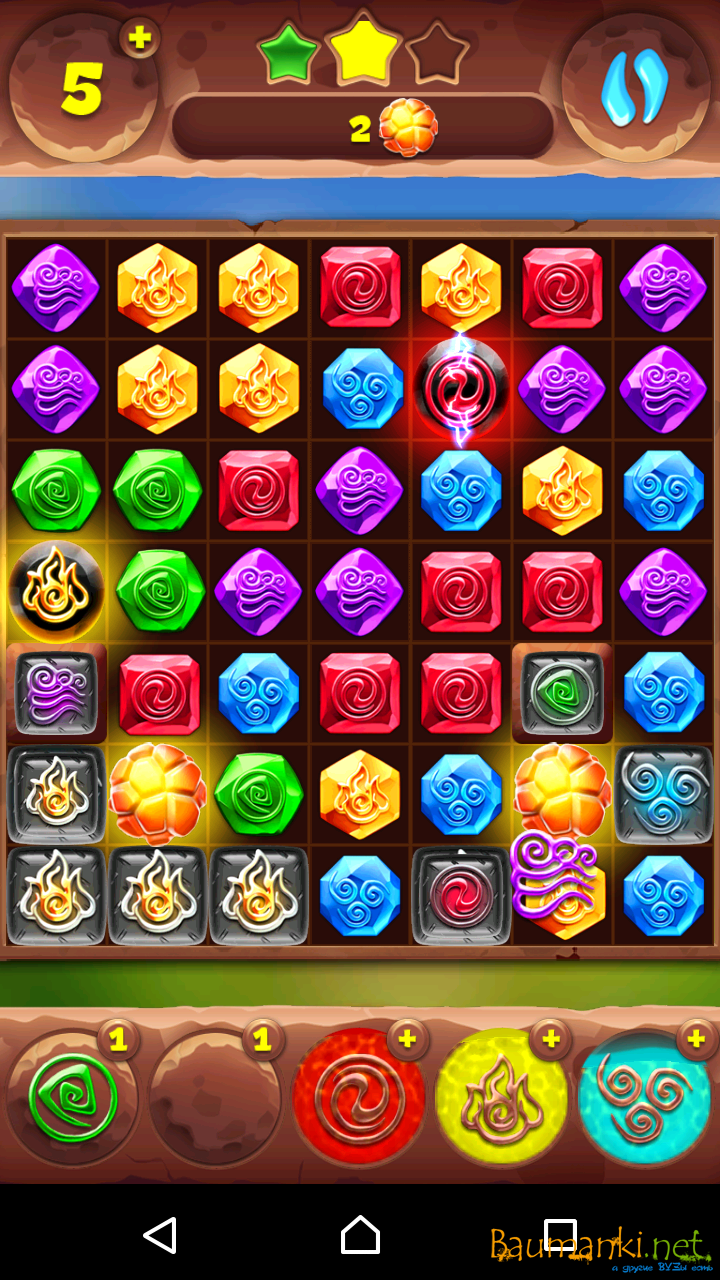This screenshot has width=720, height=1280.
Task: Go back with system back button
Action: pos(160,1235)
